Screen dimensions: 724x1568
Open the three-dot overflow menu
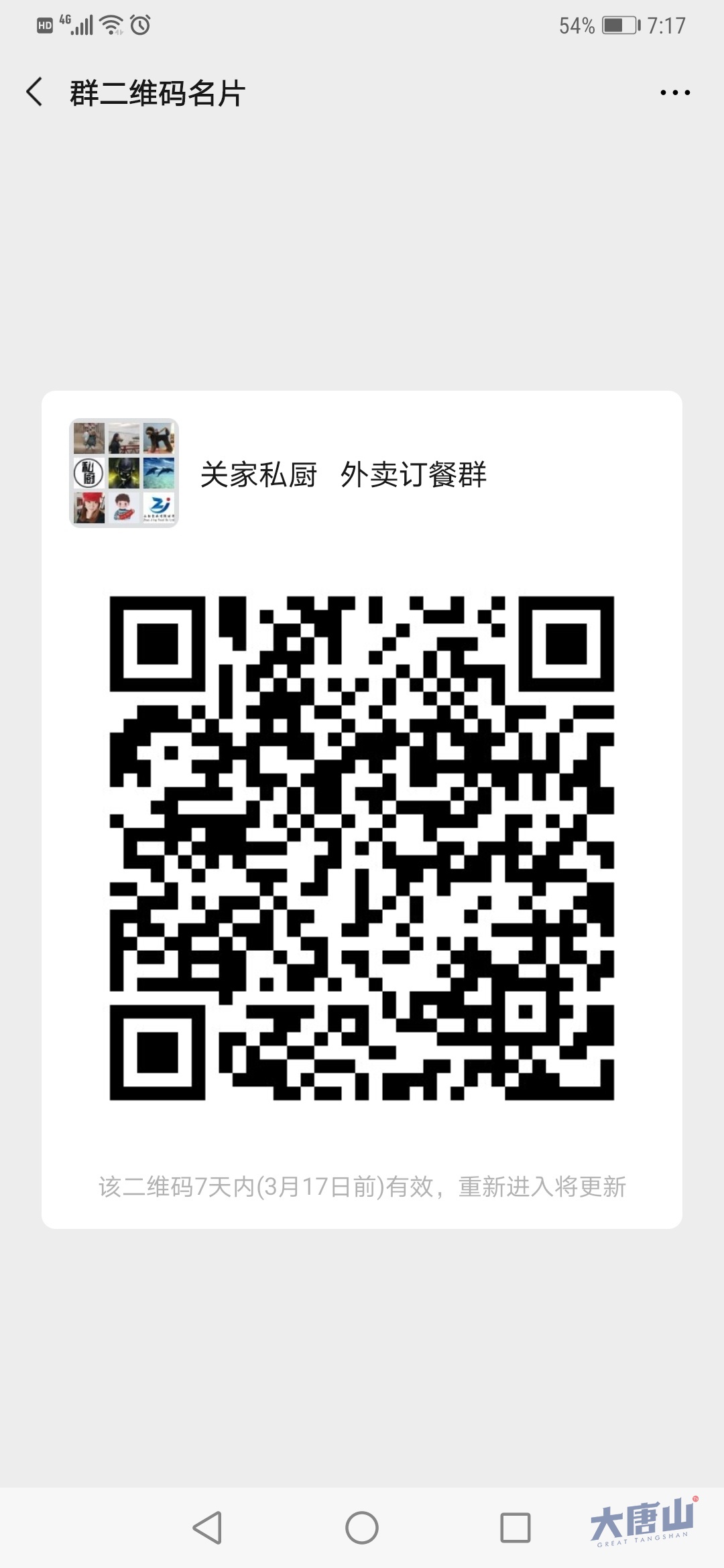pos(674,93)
